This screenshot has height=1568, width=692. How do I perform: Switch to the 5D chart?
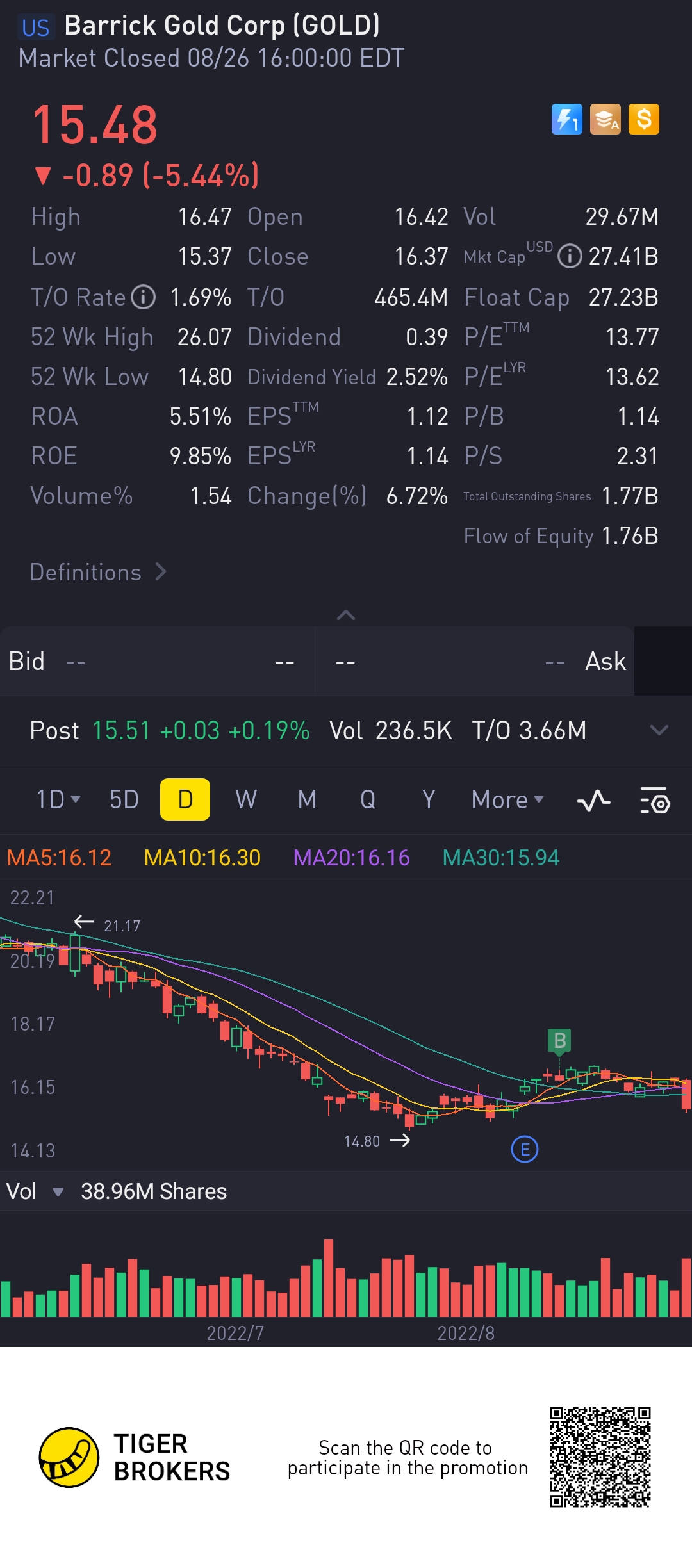pyautogui.click(x=124, y=799)
